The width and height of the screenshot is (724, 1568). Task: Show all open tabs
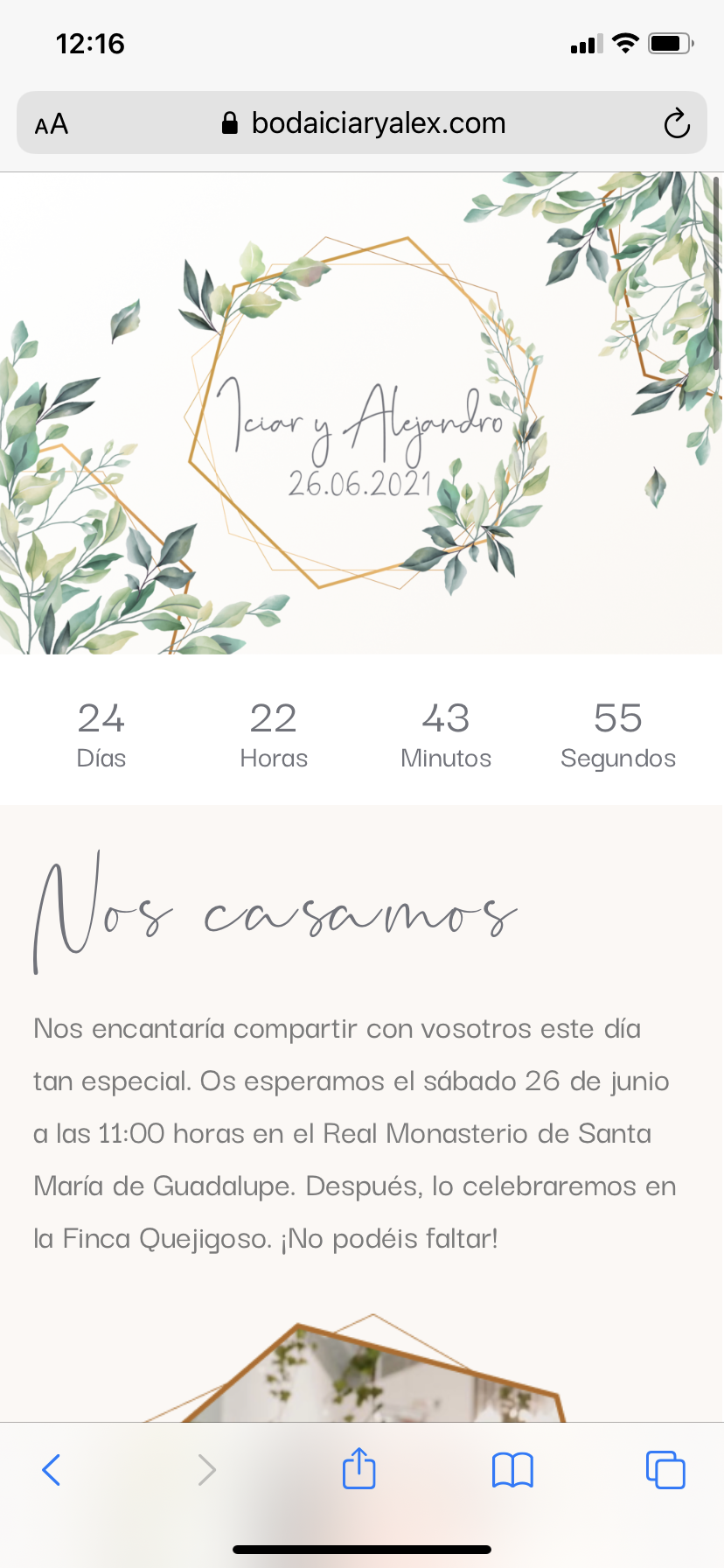(665, 1470)
